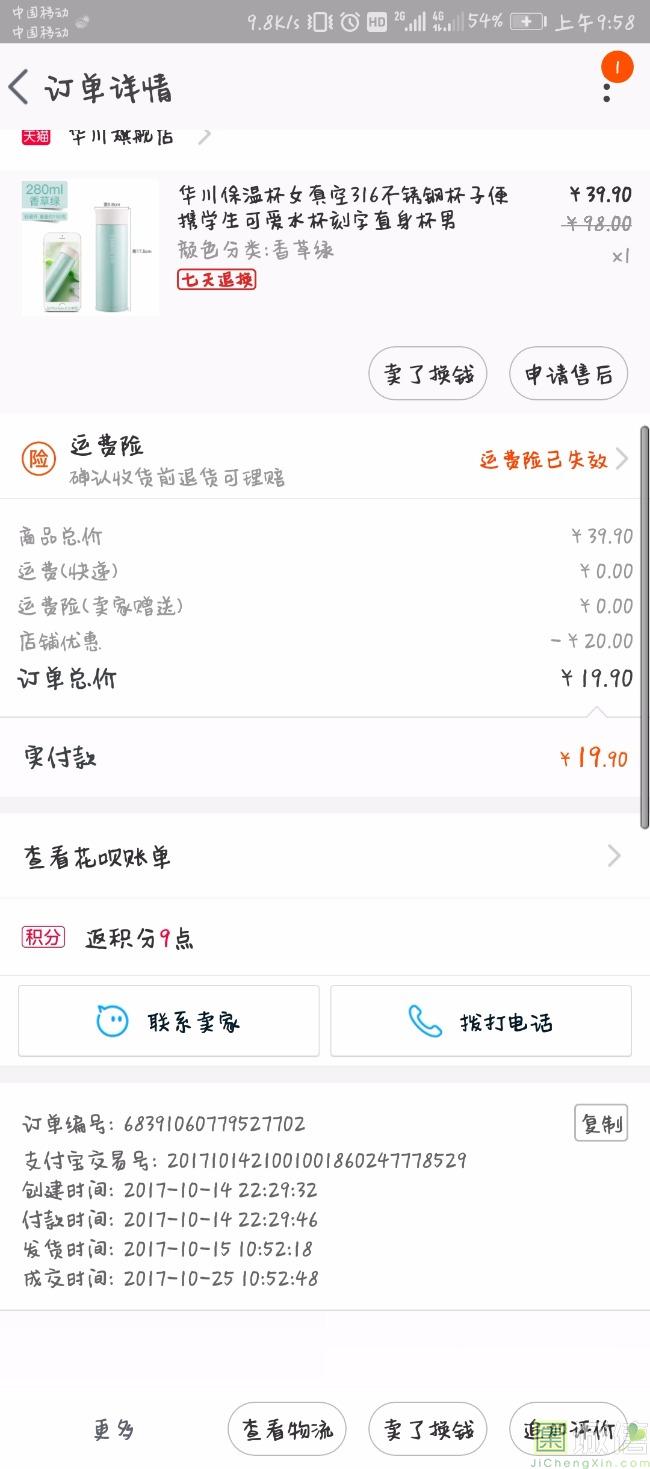Tap 卖了换钱 under the product
This screenshot has height=1469, width=650.
pyautogui.click(x=428, y=374)
